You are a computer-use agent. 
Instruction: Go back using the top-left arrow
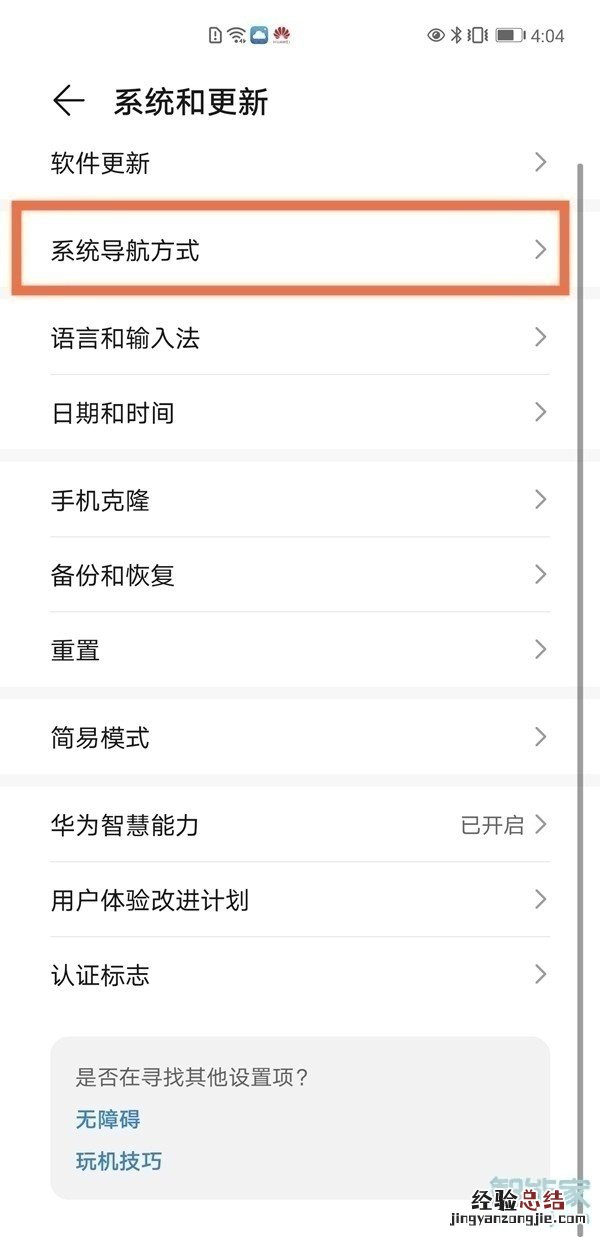click(x=68, y=101)
